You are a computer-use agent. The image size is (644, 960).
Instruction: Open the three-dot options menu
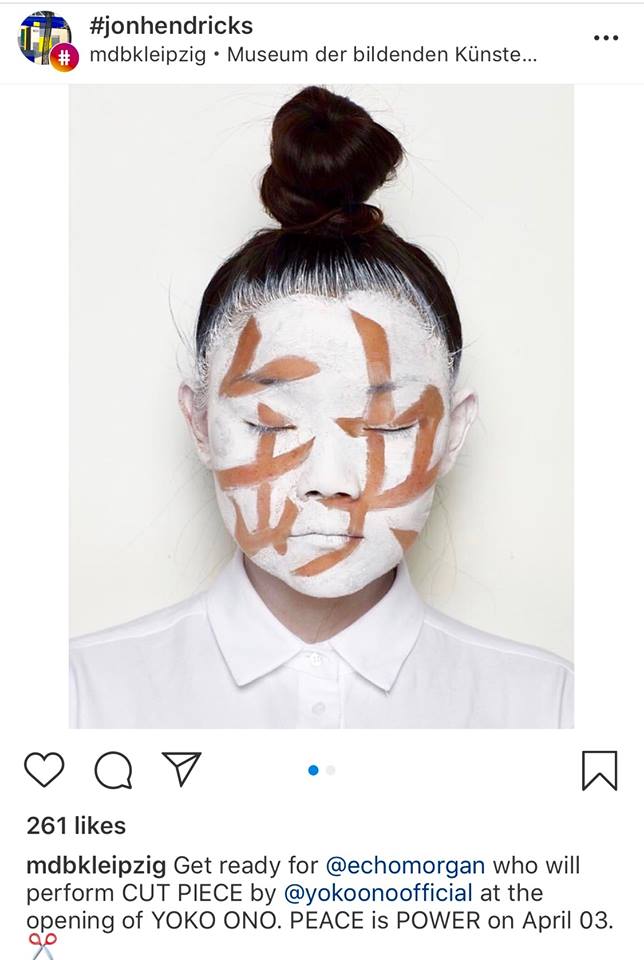606,38
